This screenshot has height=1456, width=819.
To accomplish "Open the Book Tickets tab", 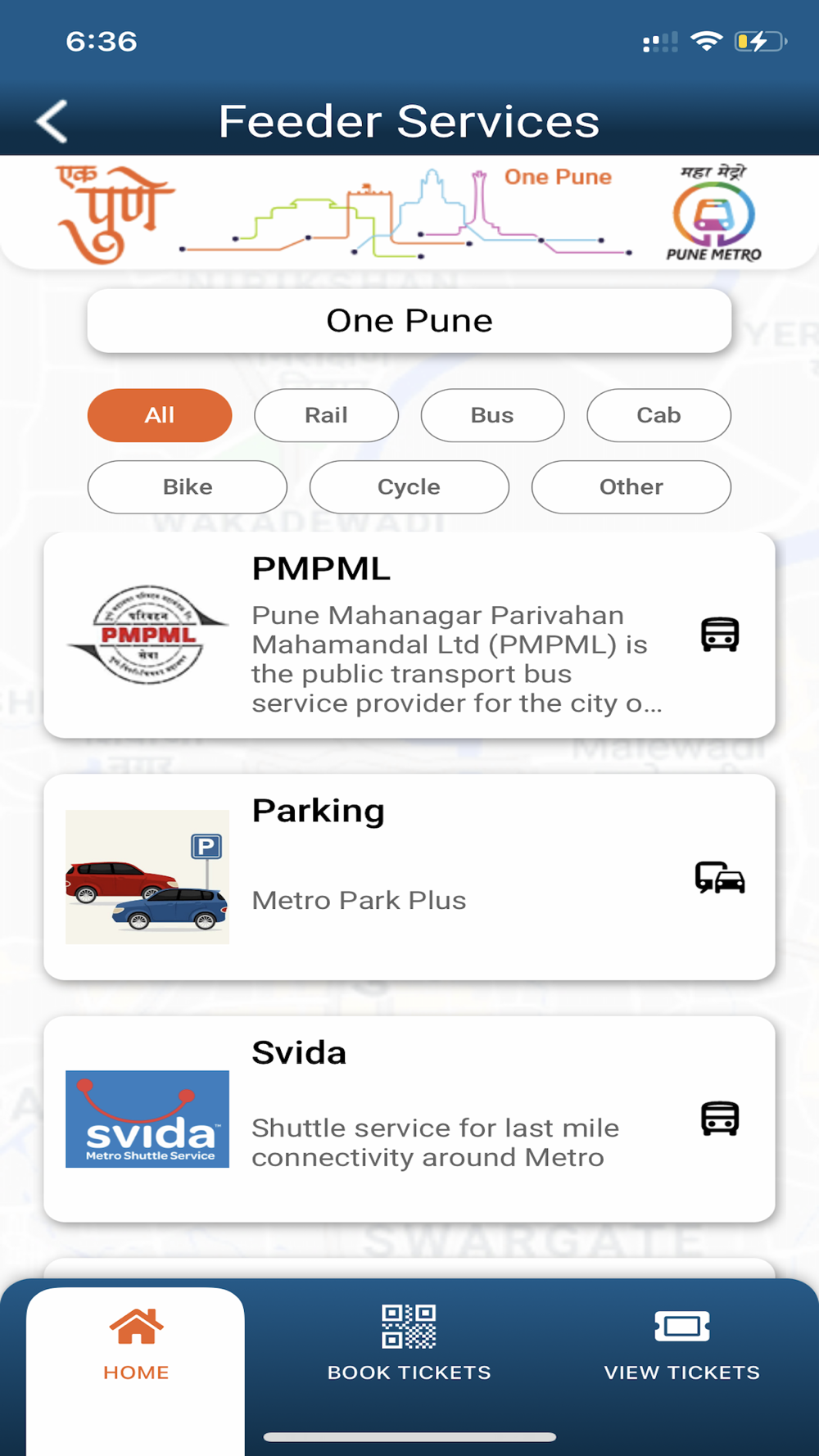I will tap(409, 1344).
